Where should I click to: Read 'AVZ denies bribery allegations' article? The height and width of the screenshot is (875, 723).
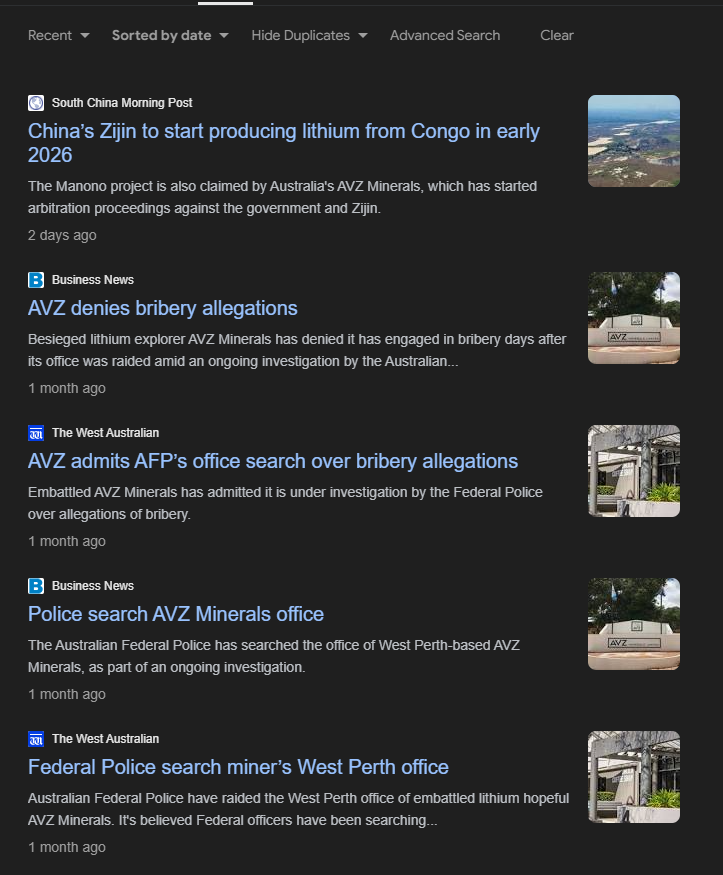[163, 308]
